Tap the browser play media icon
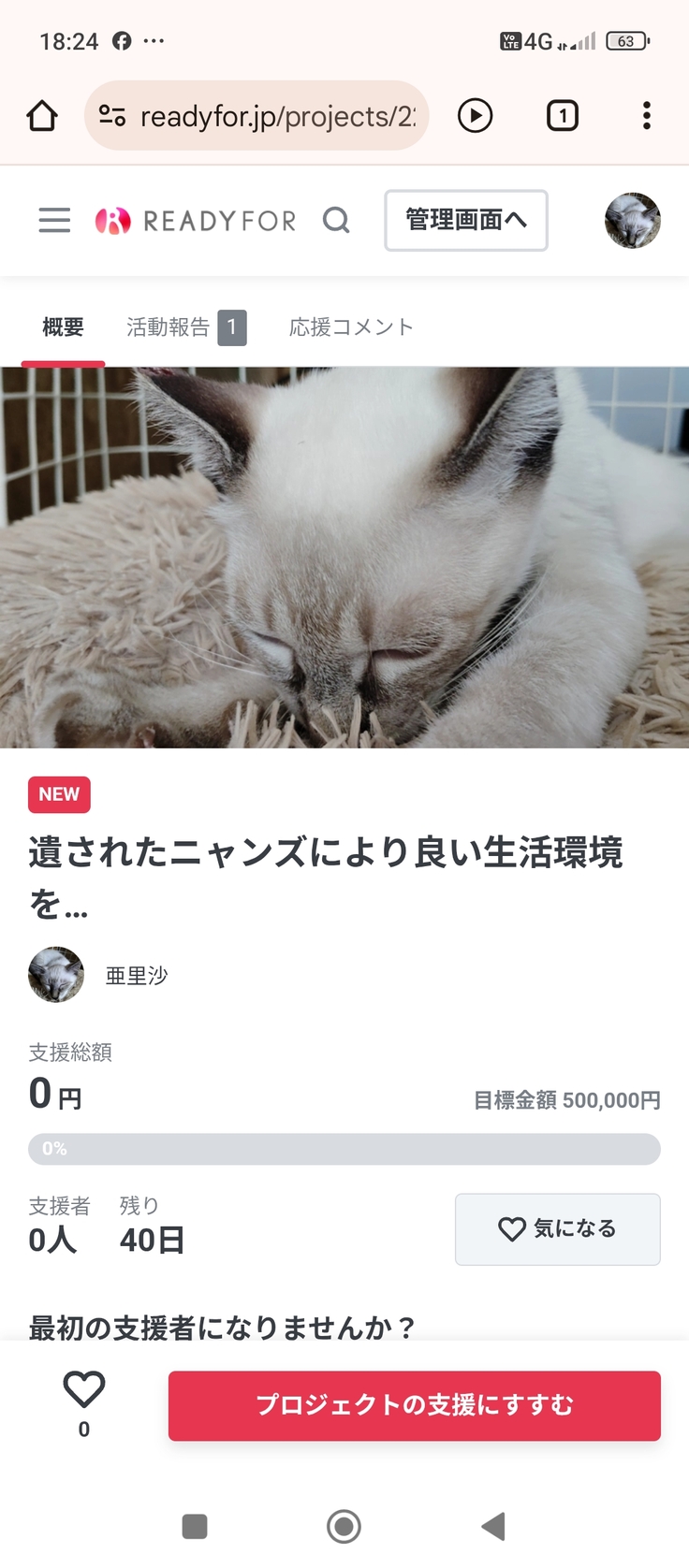689x1568 pixels. 475,116
